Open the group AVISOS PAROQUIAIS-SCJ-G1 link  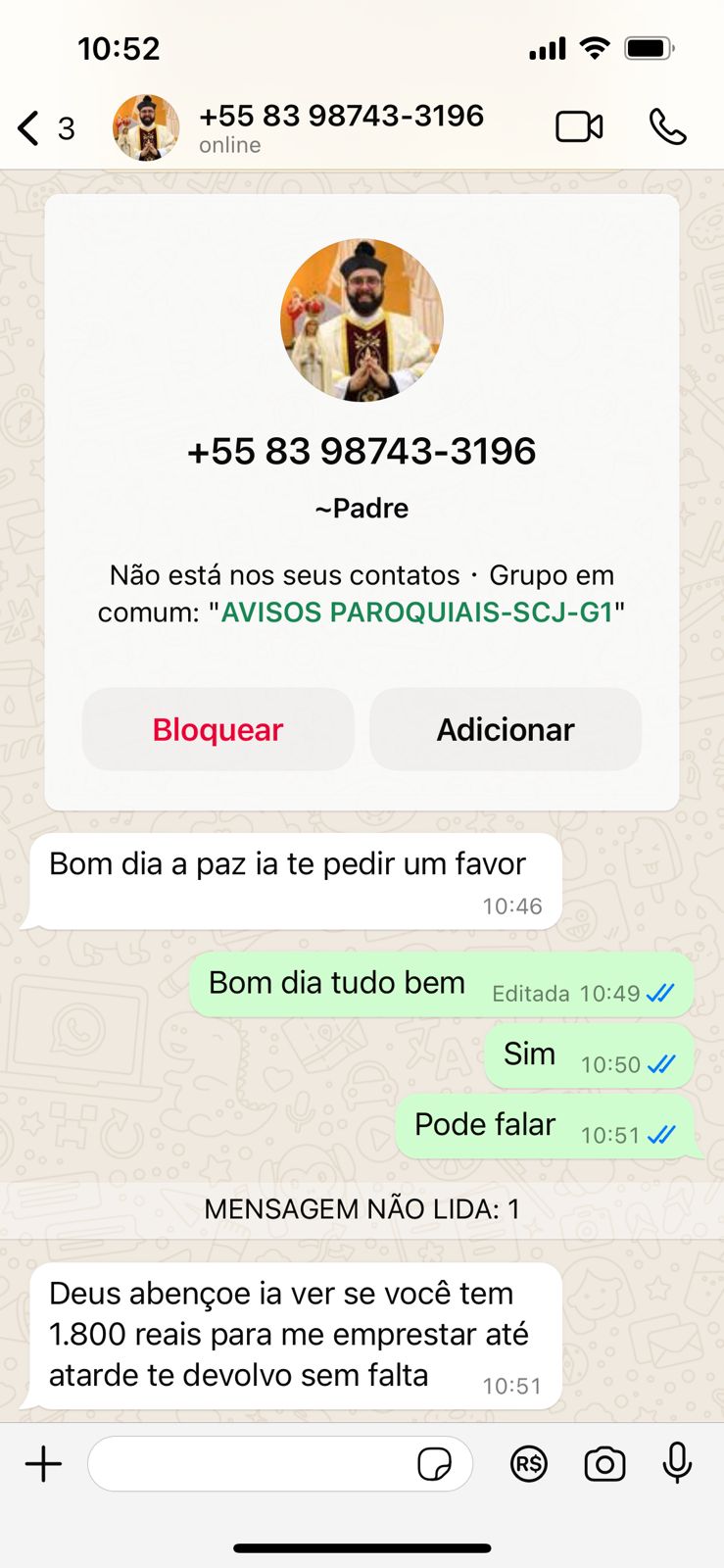coord(416,612)
